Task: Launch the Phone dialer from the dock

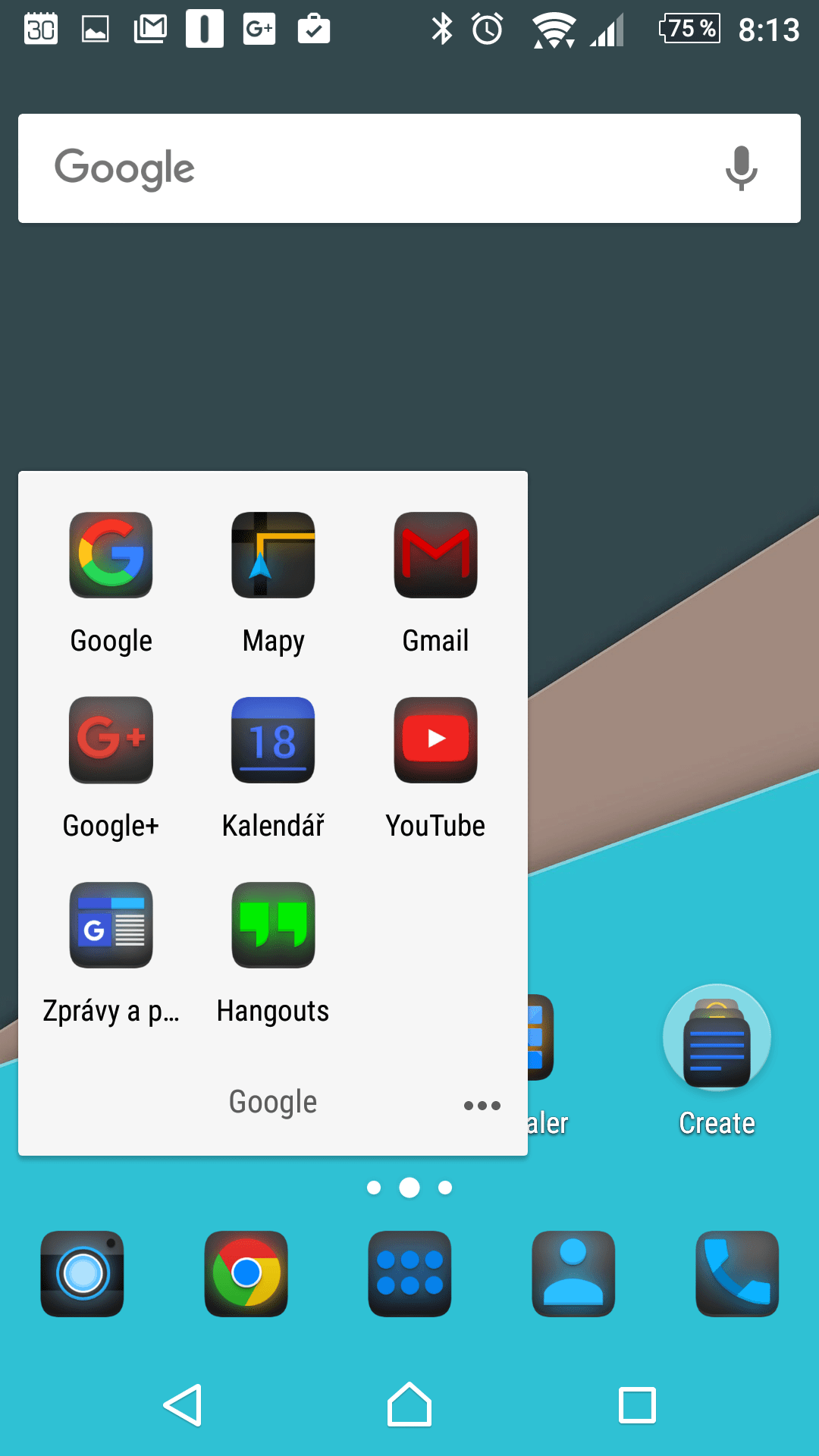Action: click(737, 1274)
